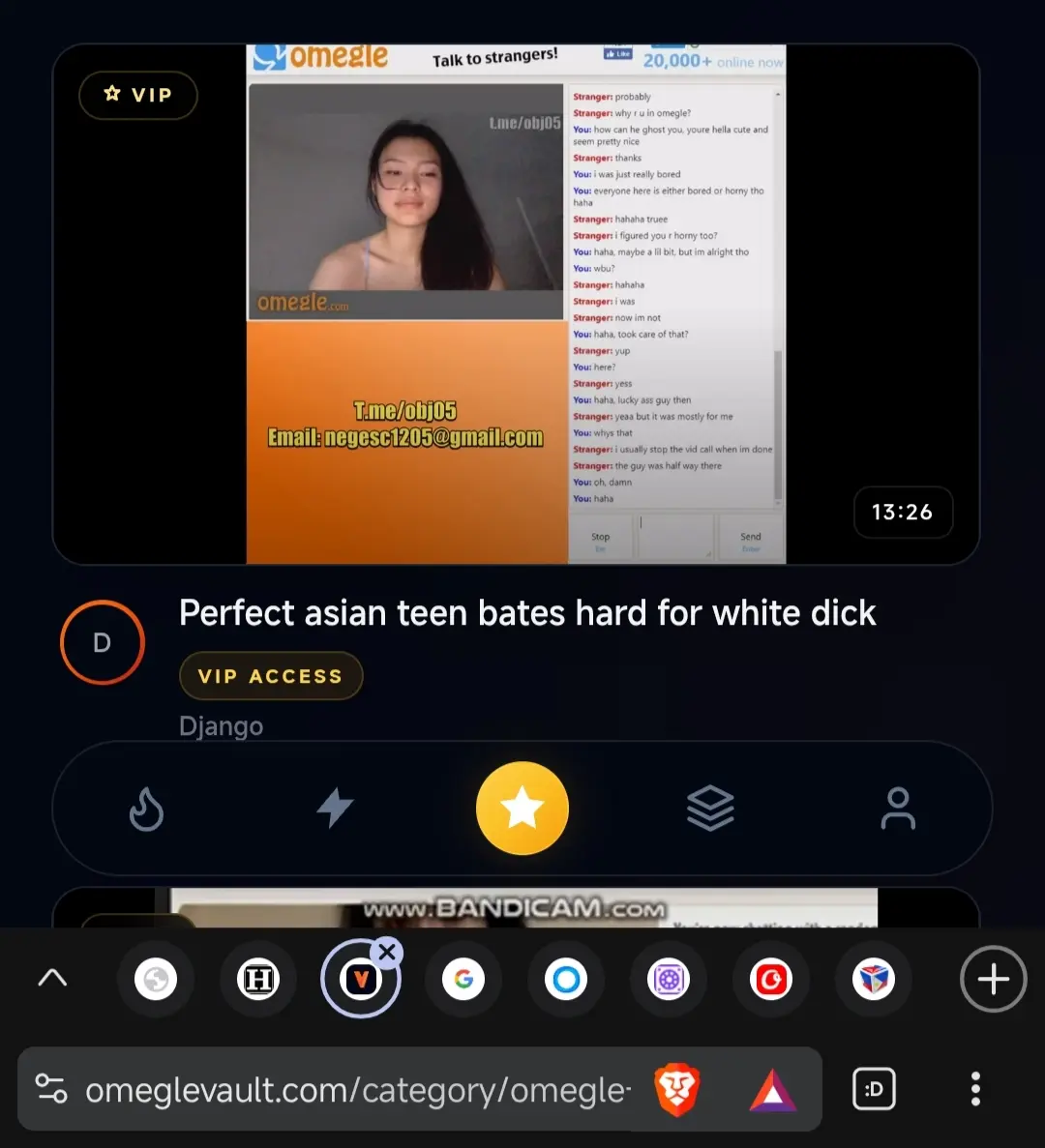Switch to the red circle browser tab
Viewport: 1045px width, 1148px height.
(771, 979)
